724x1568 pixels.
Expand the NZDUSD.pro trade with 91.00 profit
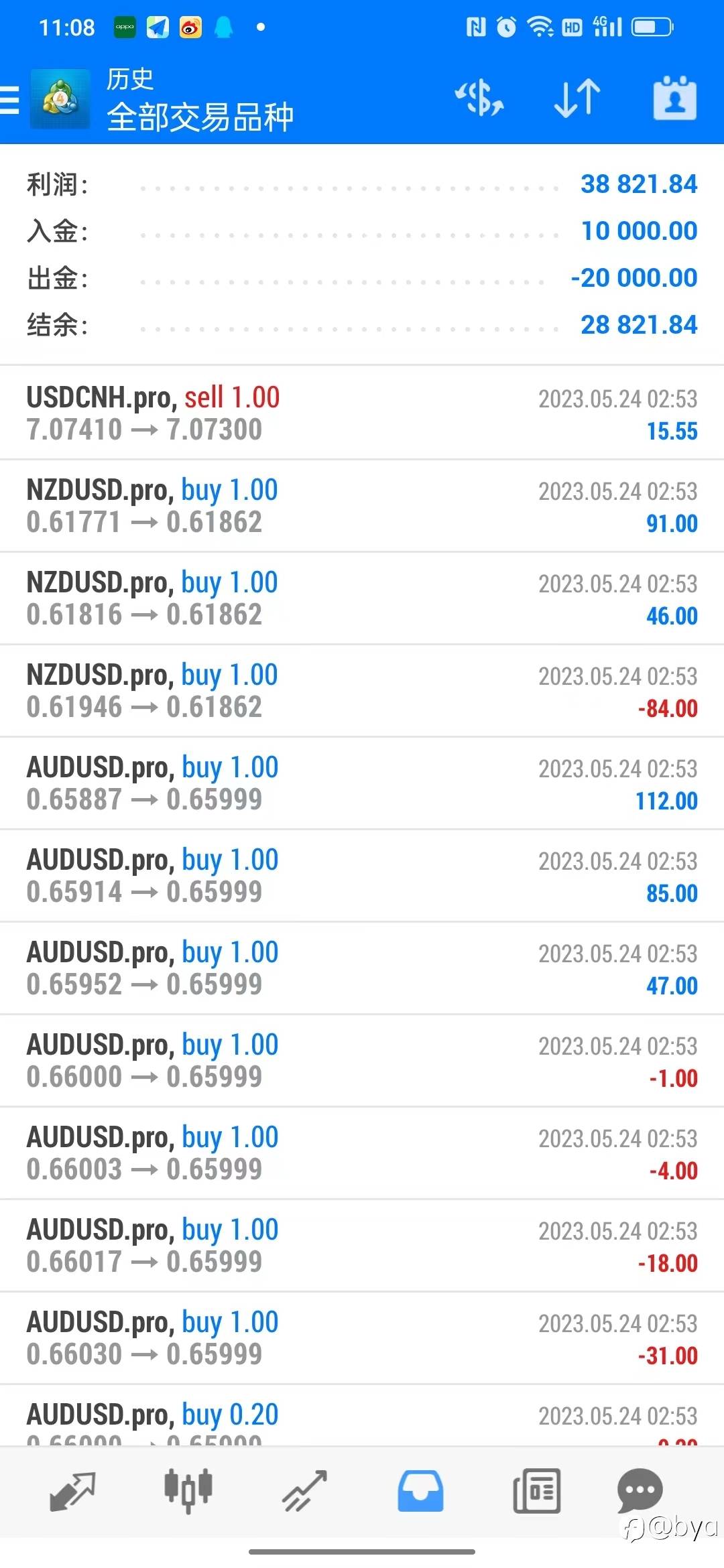point(362,506)
